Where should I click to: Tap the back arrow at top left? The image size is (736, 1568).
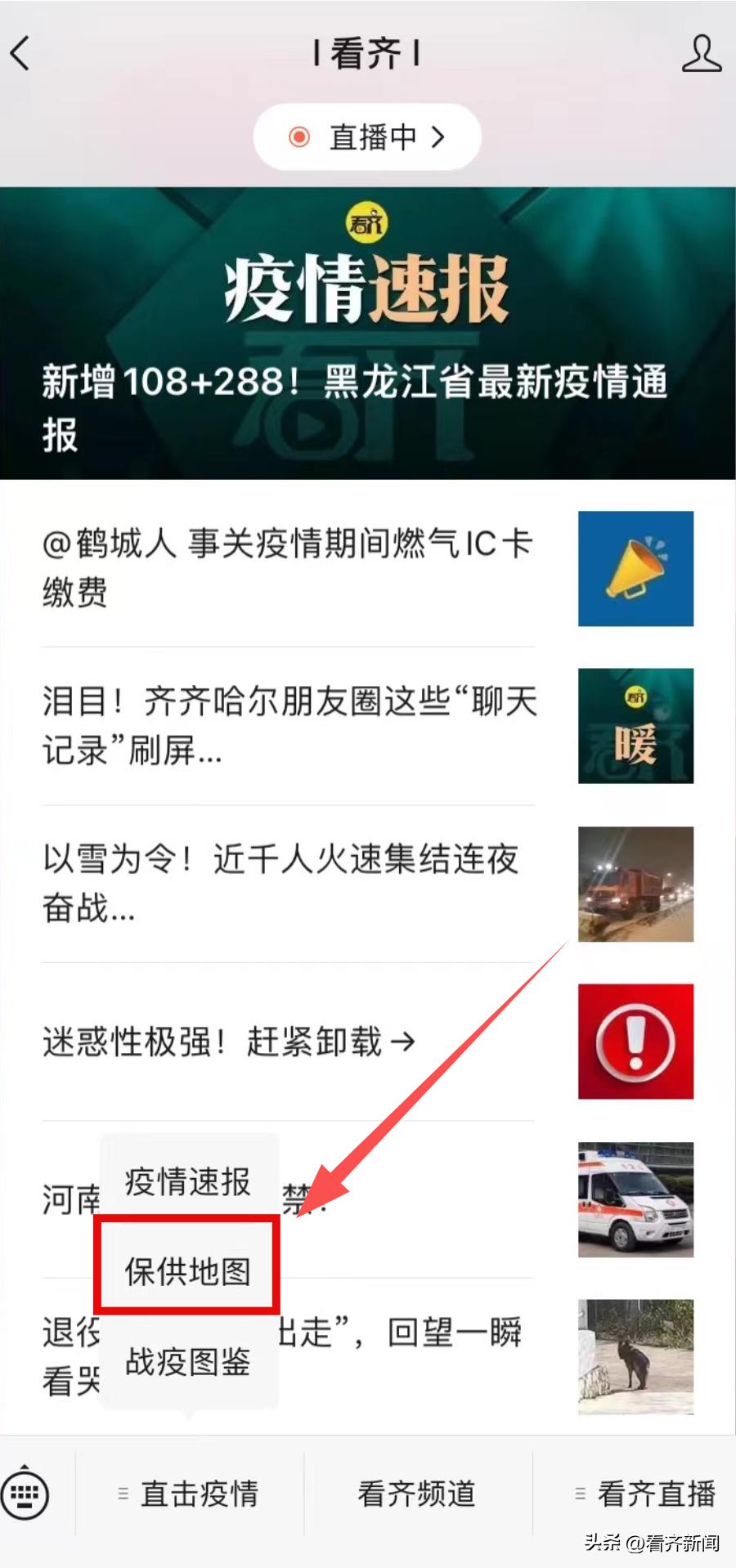(20, 52)
